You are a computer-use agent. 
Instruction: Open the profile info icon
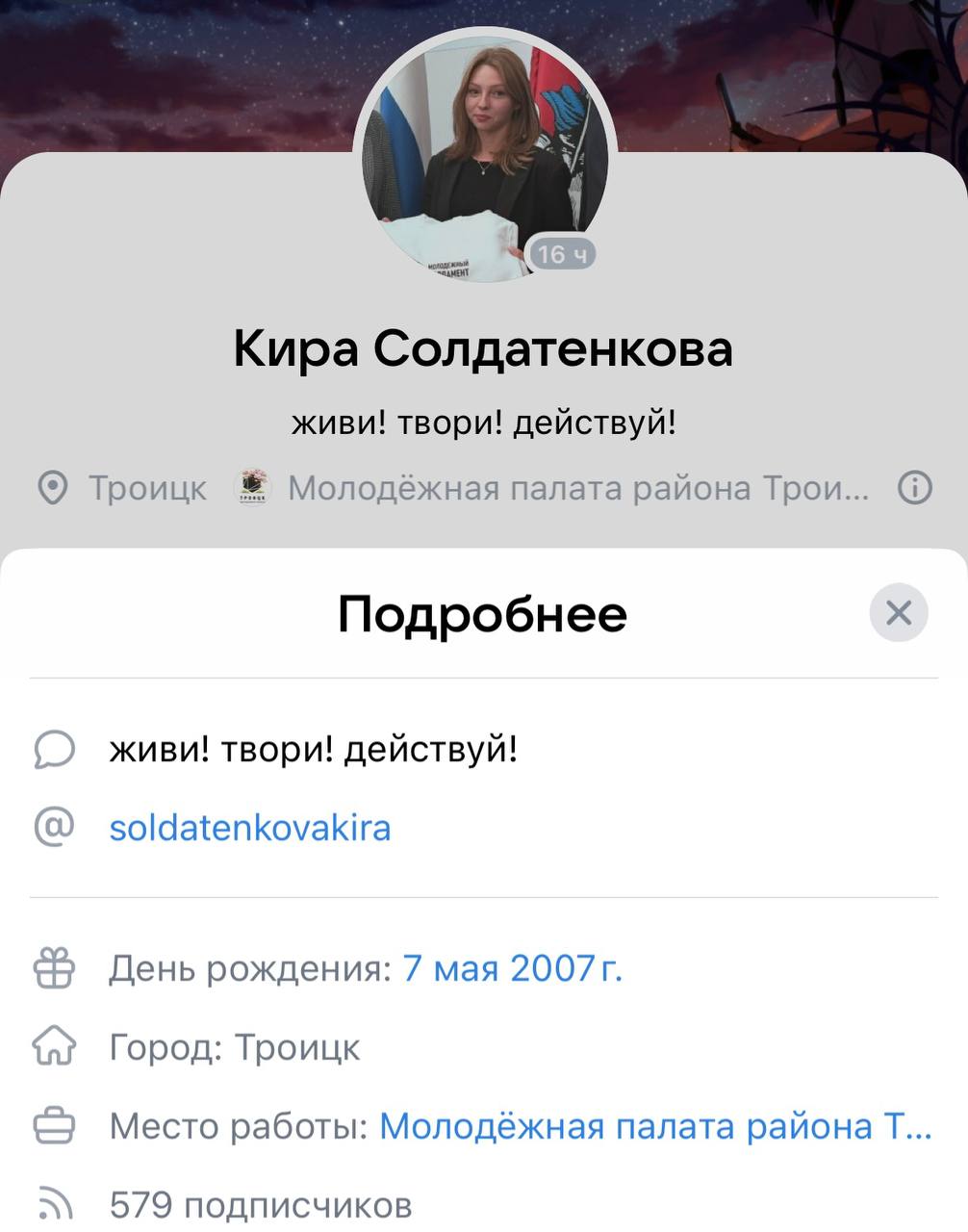click(x=914, y=489)
